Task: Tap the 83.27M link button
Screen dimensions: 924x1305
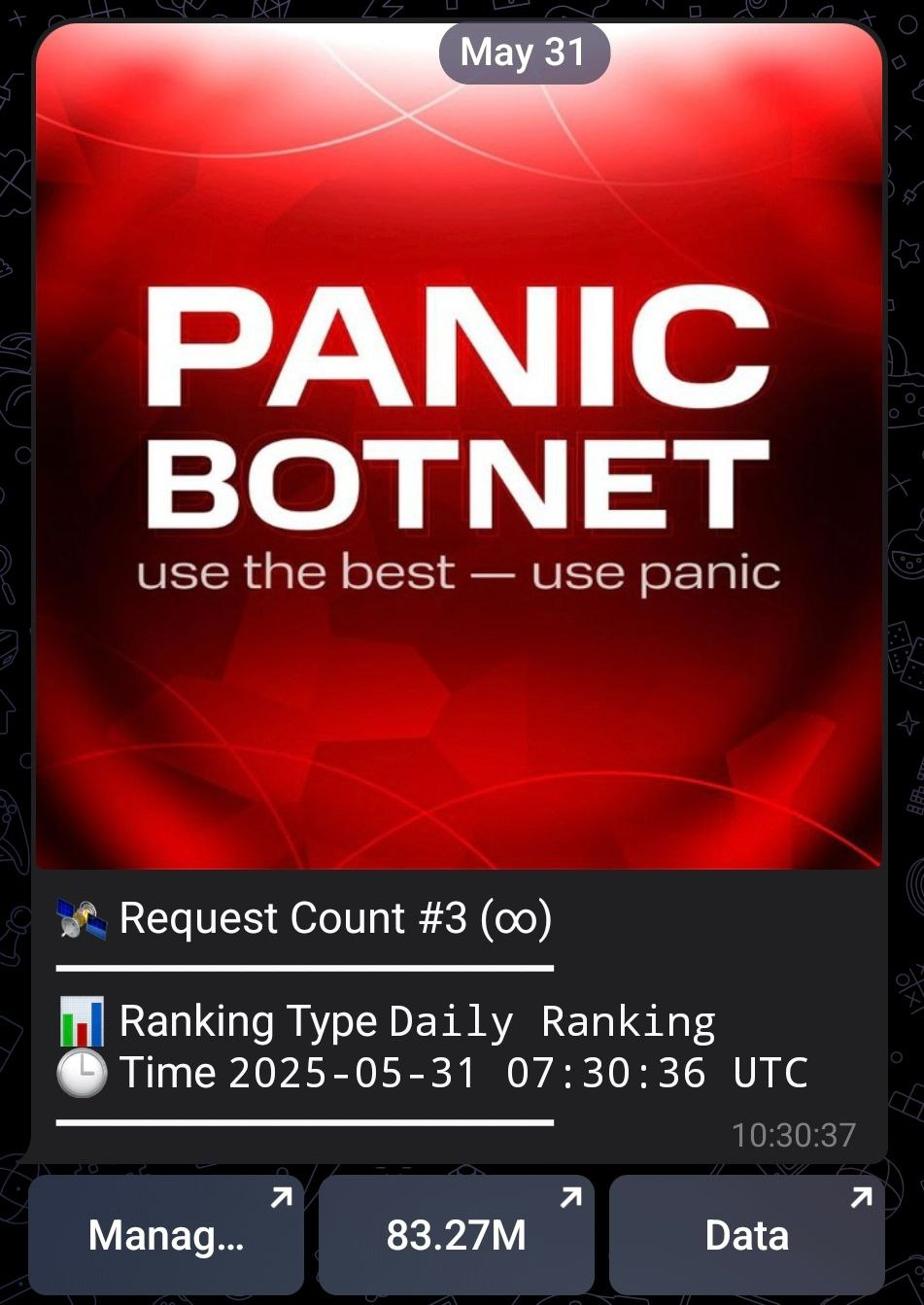Action: [x=456, y=1234]
